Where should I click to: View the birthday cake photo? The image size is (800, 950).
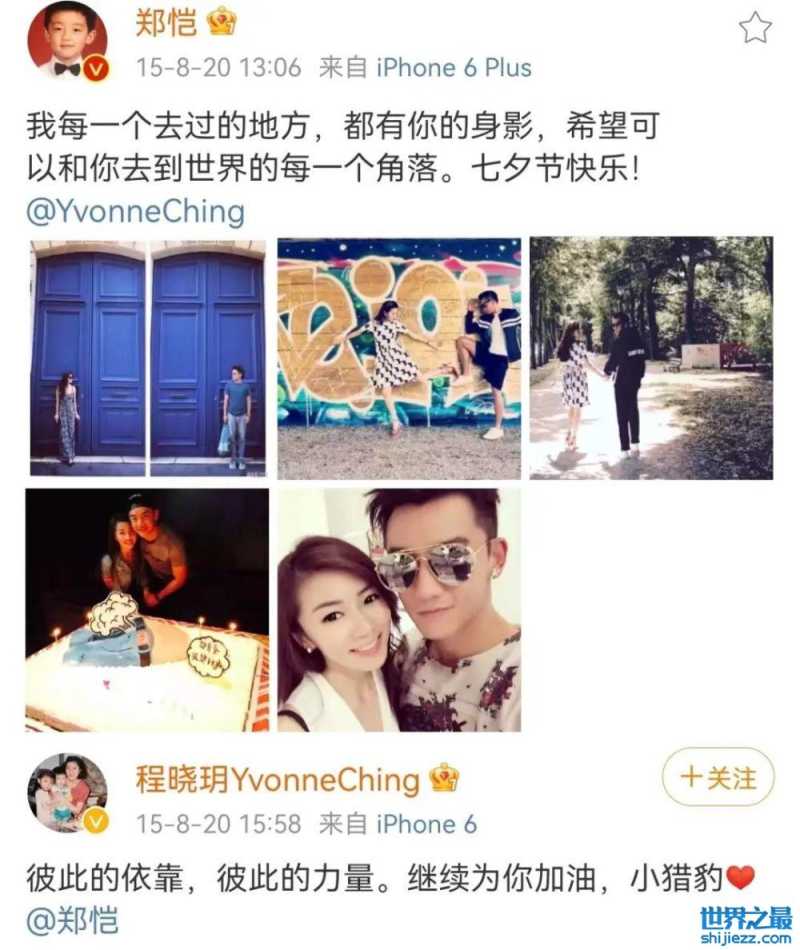pos(148,610)
